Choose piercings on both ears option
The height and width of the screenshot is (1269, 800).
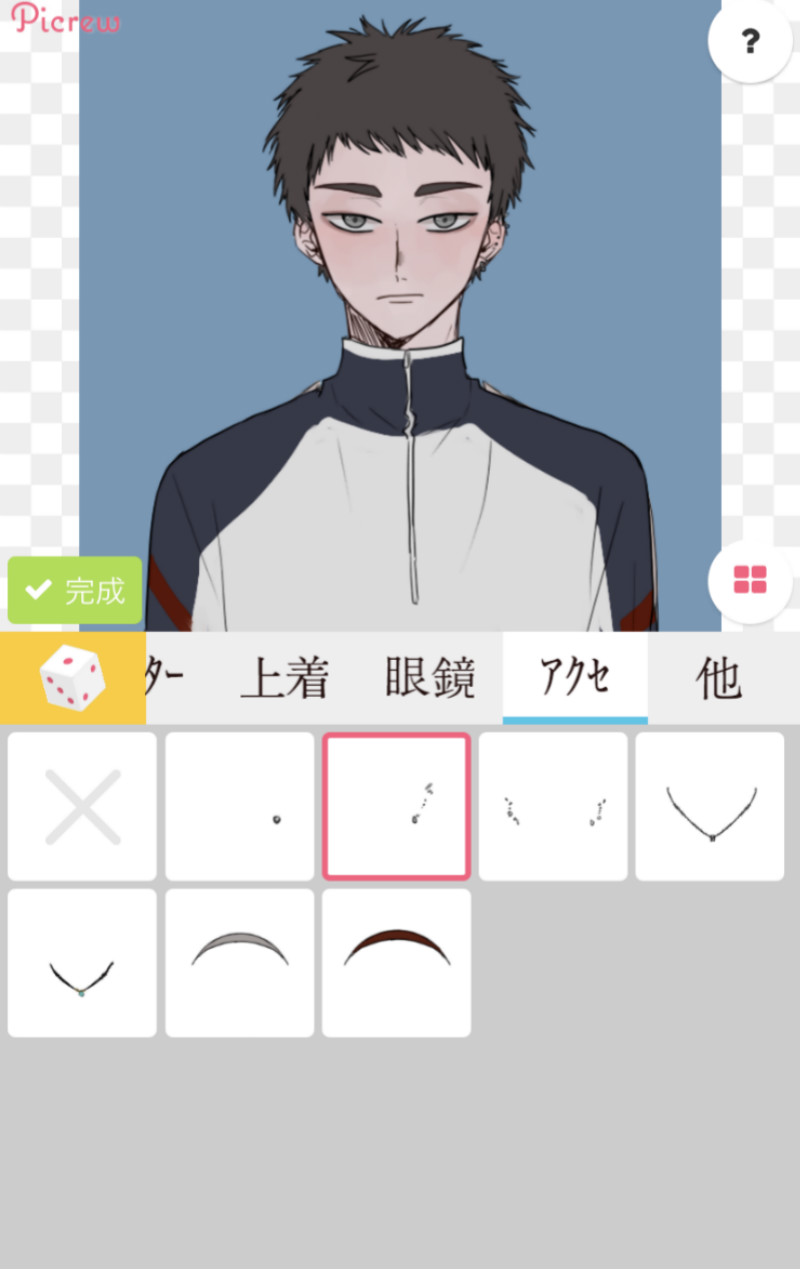(x=553, y=806)
